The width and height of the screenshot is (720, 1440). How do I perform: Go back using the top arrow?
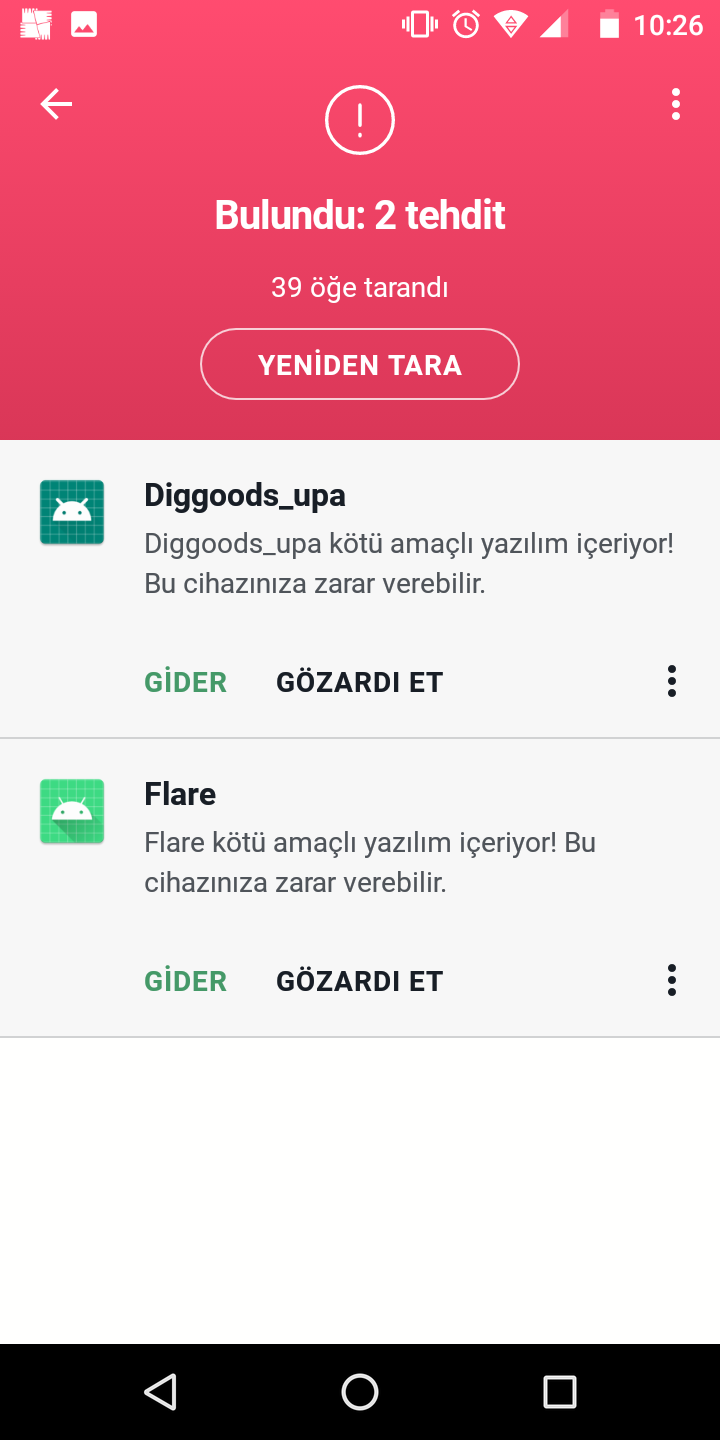(x=56, y=104)
